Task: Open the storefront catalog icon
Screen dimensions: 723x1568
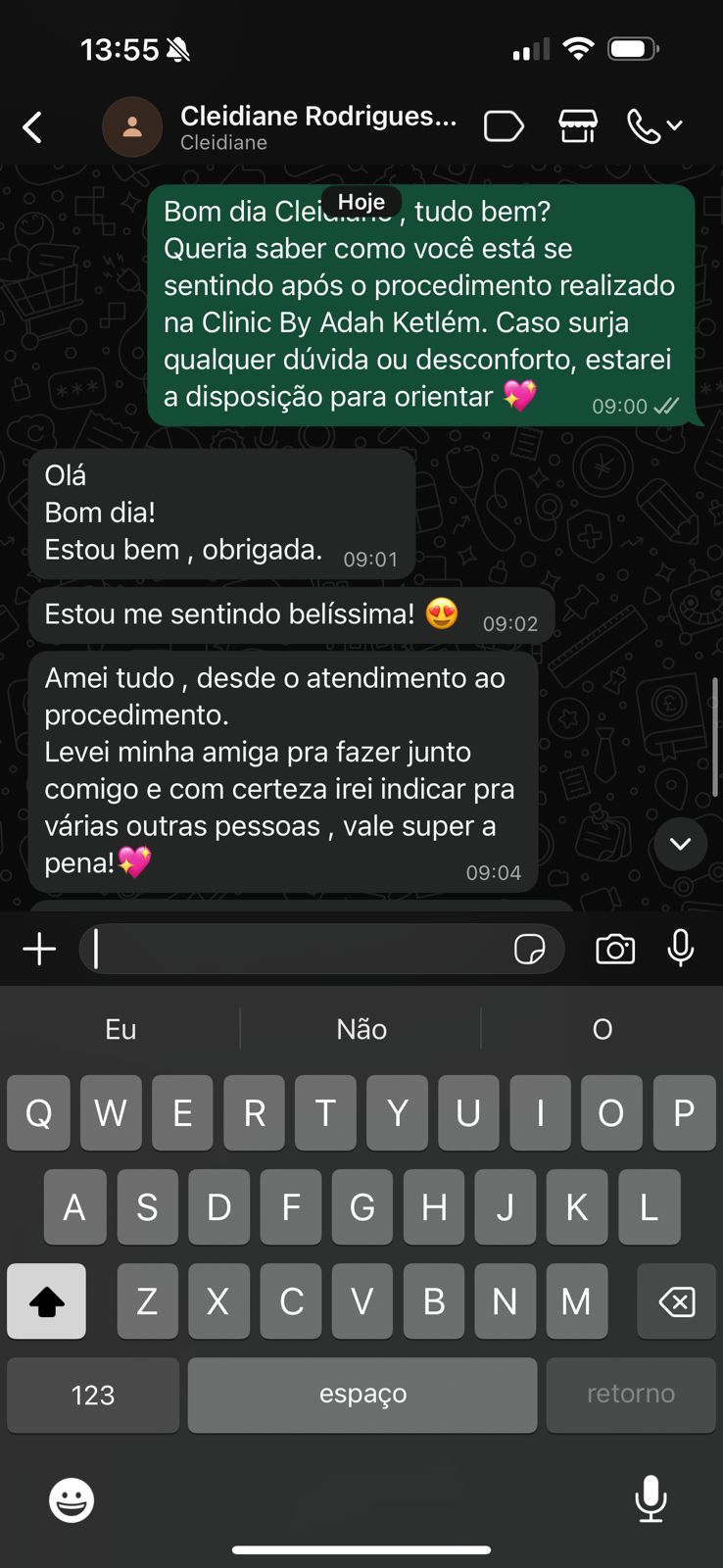Action: [x=578, y=126]
